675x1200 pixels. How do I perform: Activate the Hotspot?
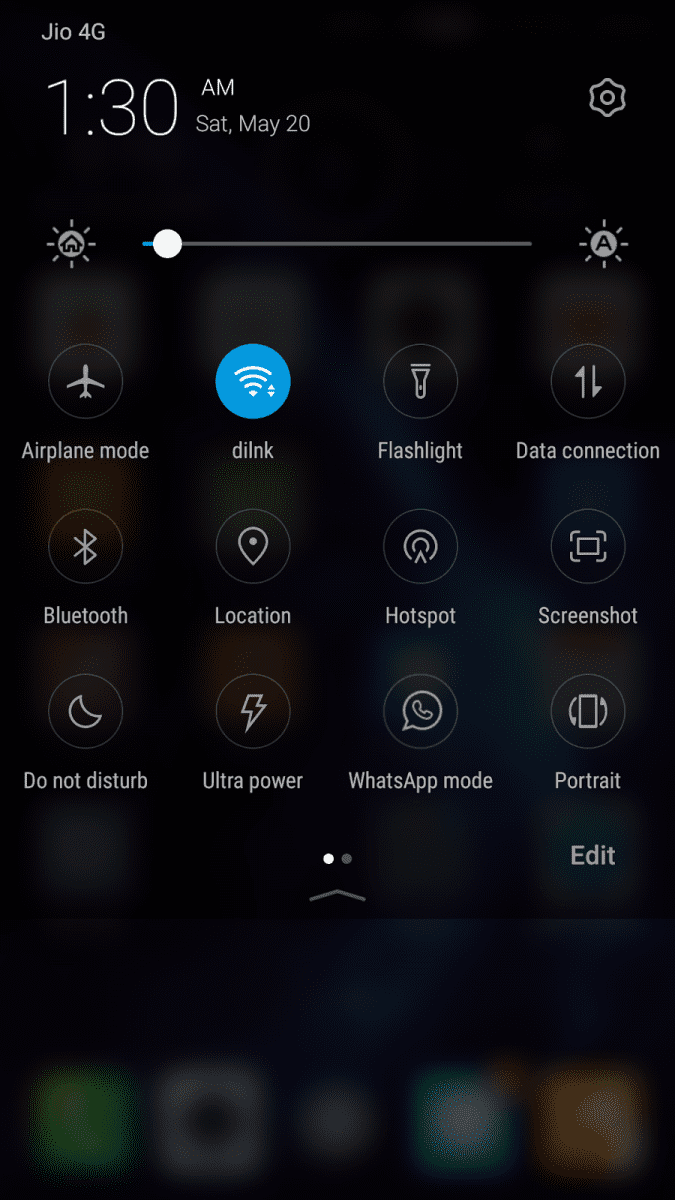420,546
